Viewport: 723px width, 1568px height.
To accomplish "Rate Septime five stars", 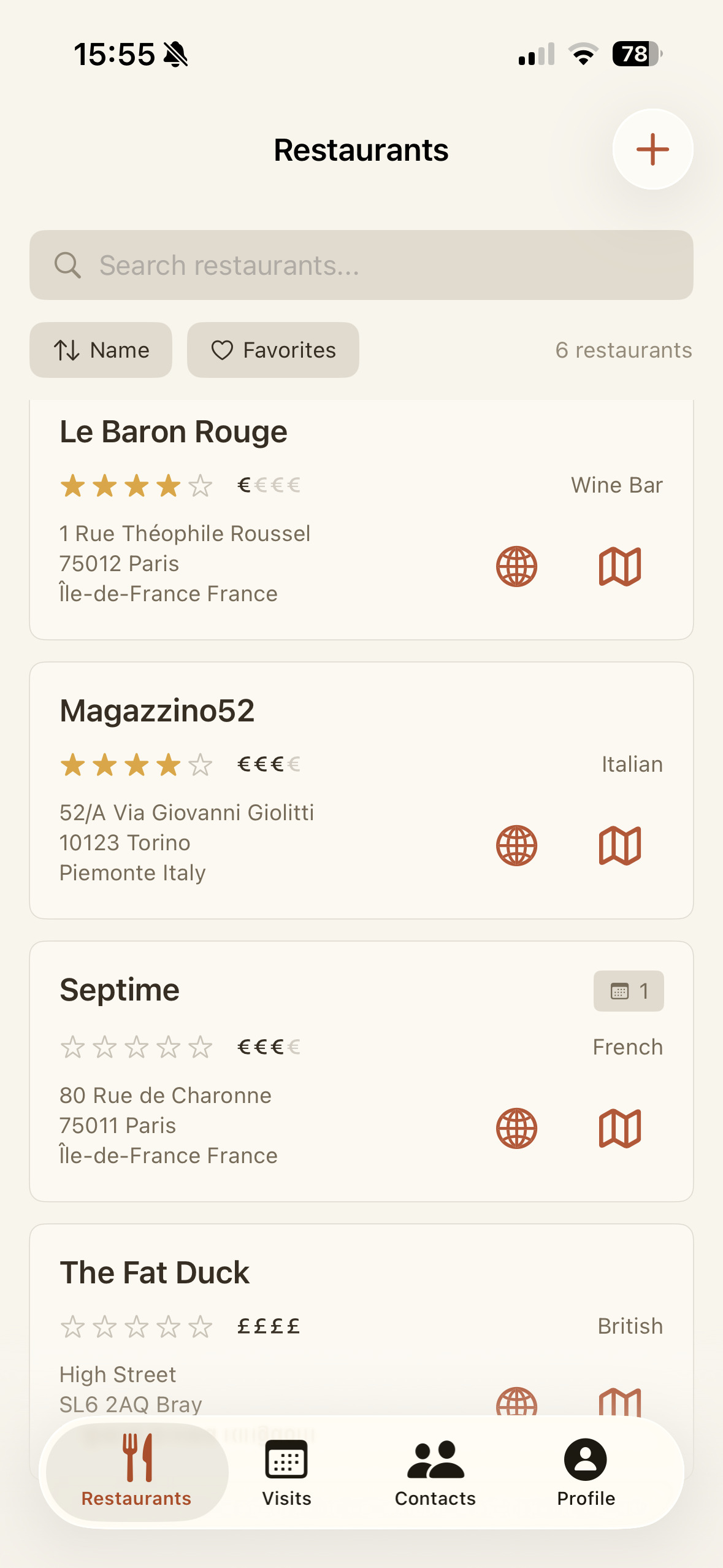I will coord(199,1047).
